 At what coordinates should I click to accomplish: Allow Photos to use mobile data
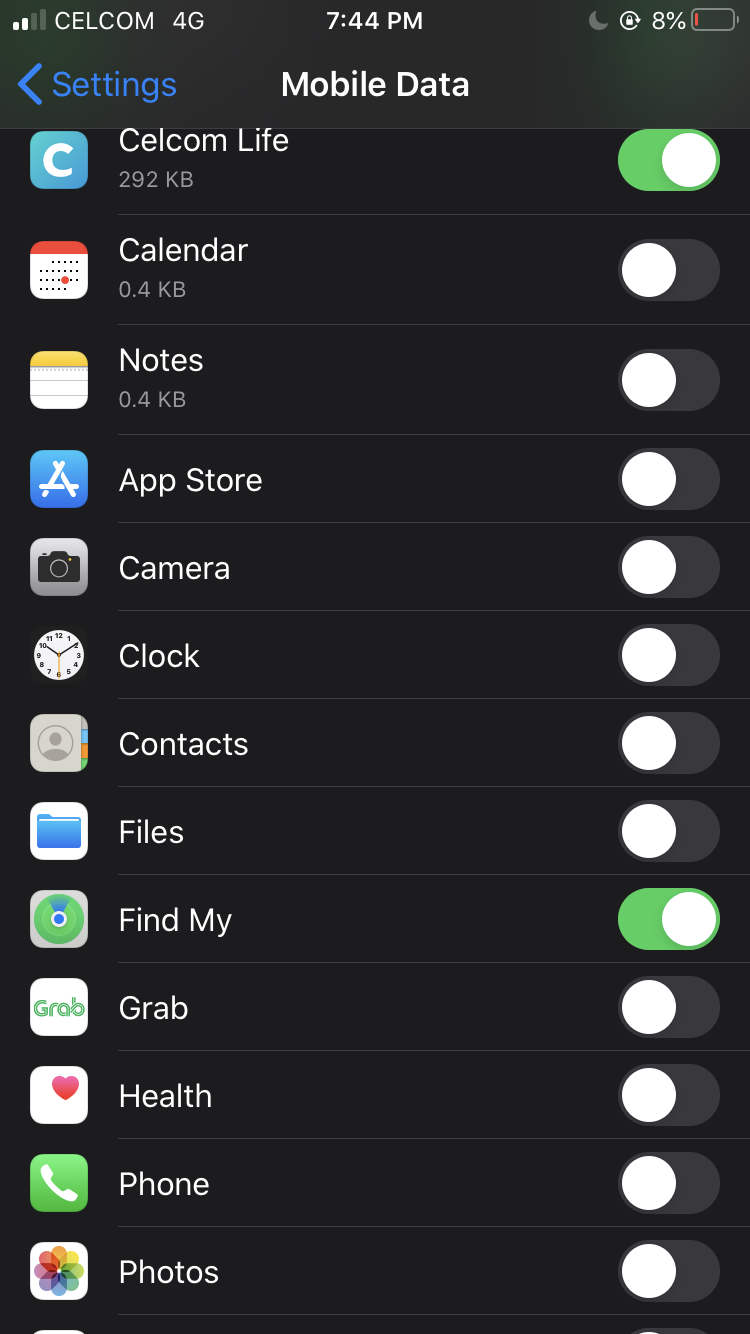[668, 1272]
